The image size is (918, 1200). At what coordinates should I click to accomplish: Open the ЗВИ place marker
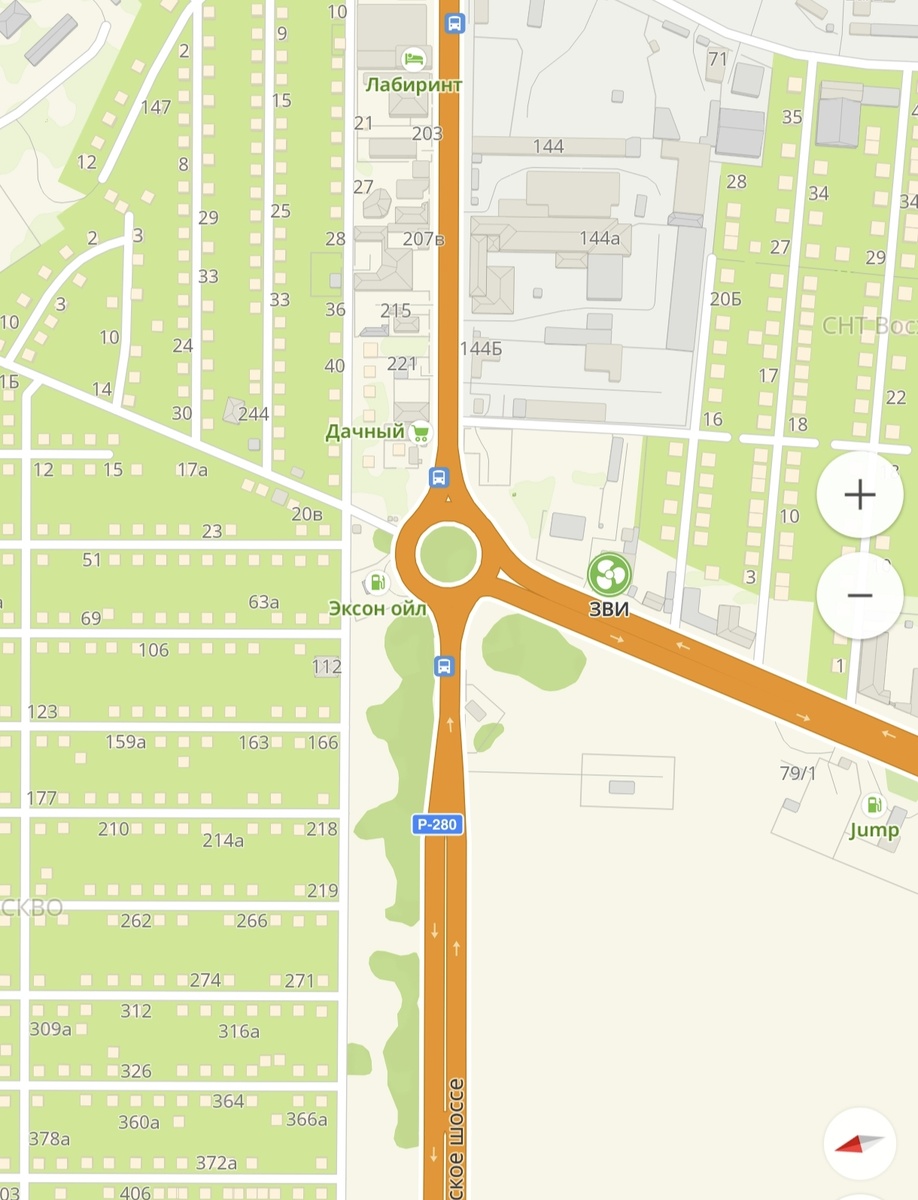click(x=608, y=575)
